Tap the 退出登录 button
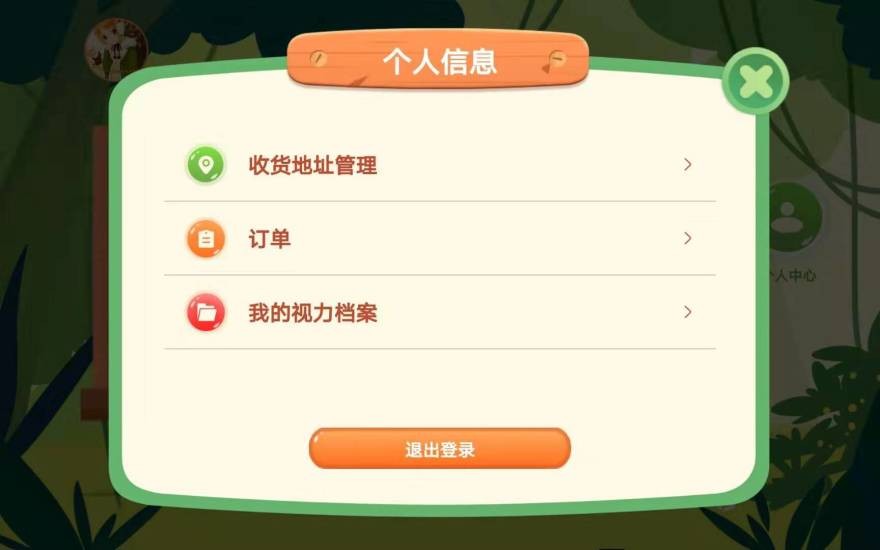 click(439, 449)
